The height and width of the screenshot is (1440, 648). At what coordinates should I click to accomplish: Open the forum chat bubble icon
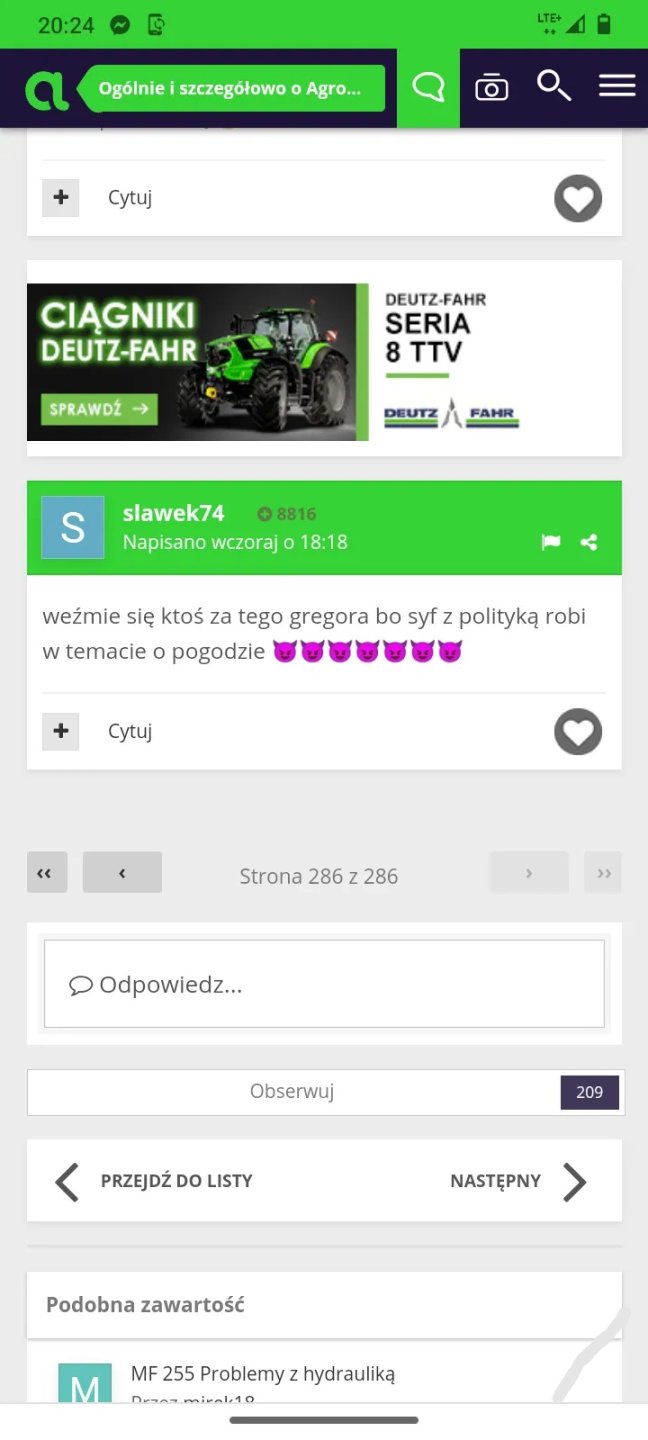coord(428,88)
